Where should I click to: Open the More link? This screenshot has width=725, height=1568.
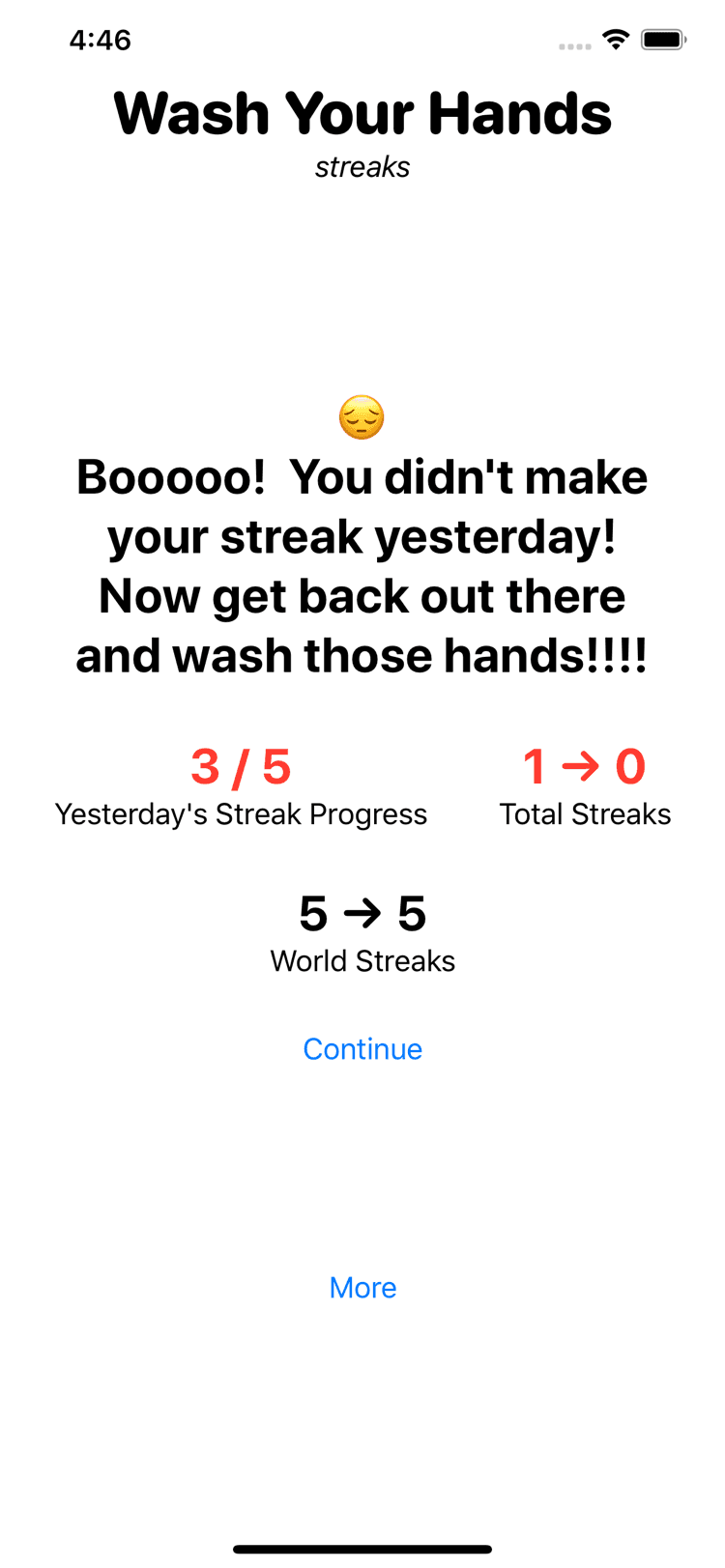pyautogui.click(x=362, y=1287)
